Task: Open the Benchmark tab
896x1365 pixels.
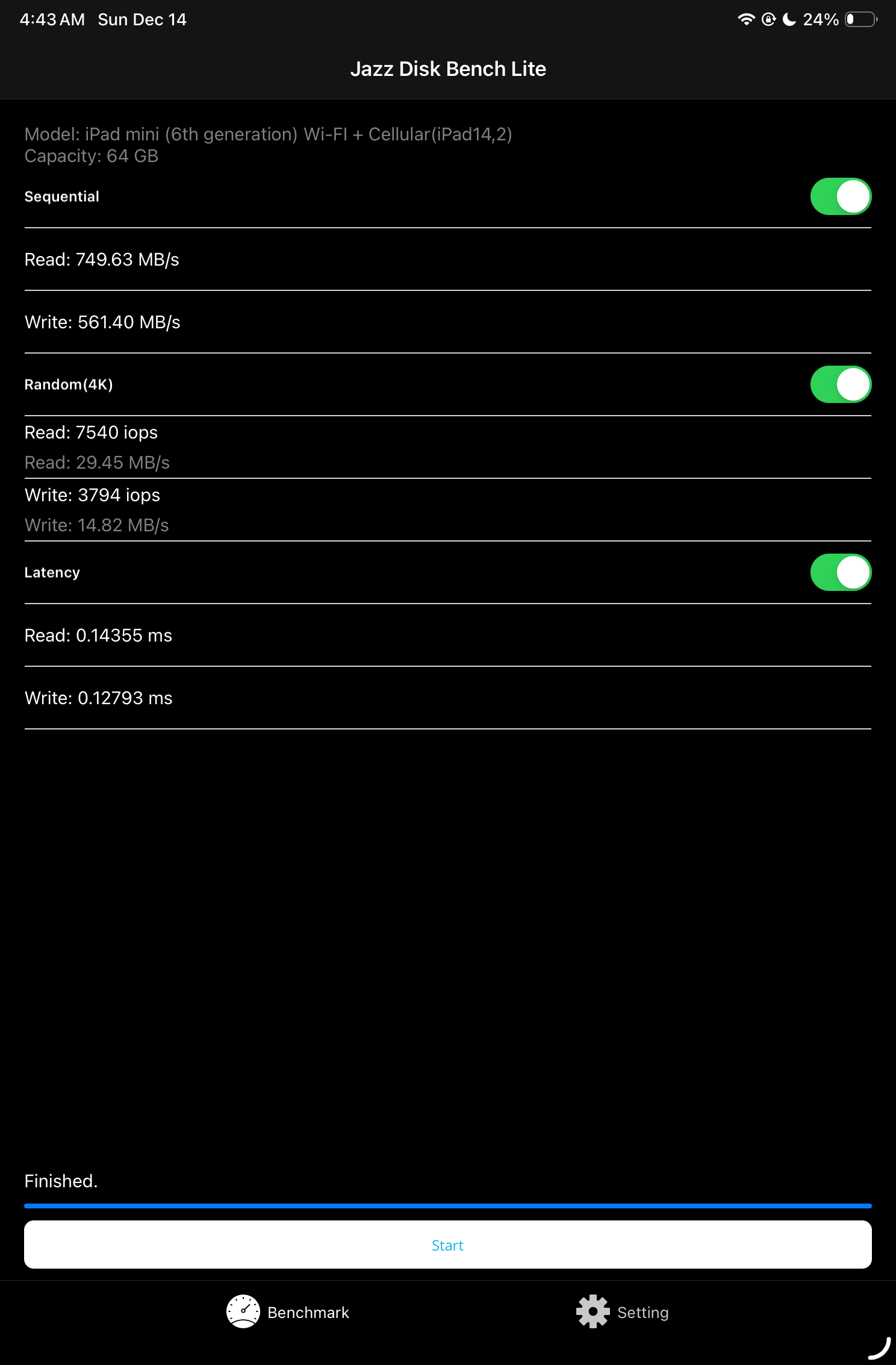Action: [288, 1312]
